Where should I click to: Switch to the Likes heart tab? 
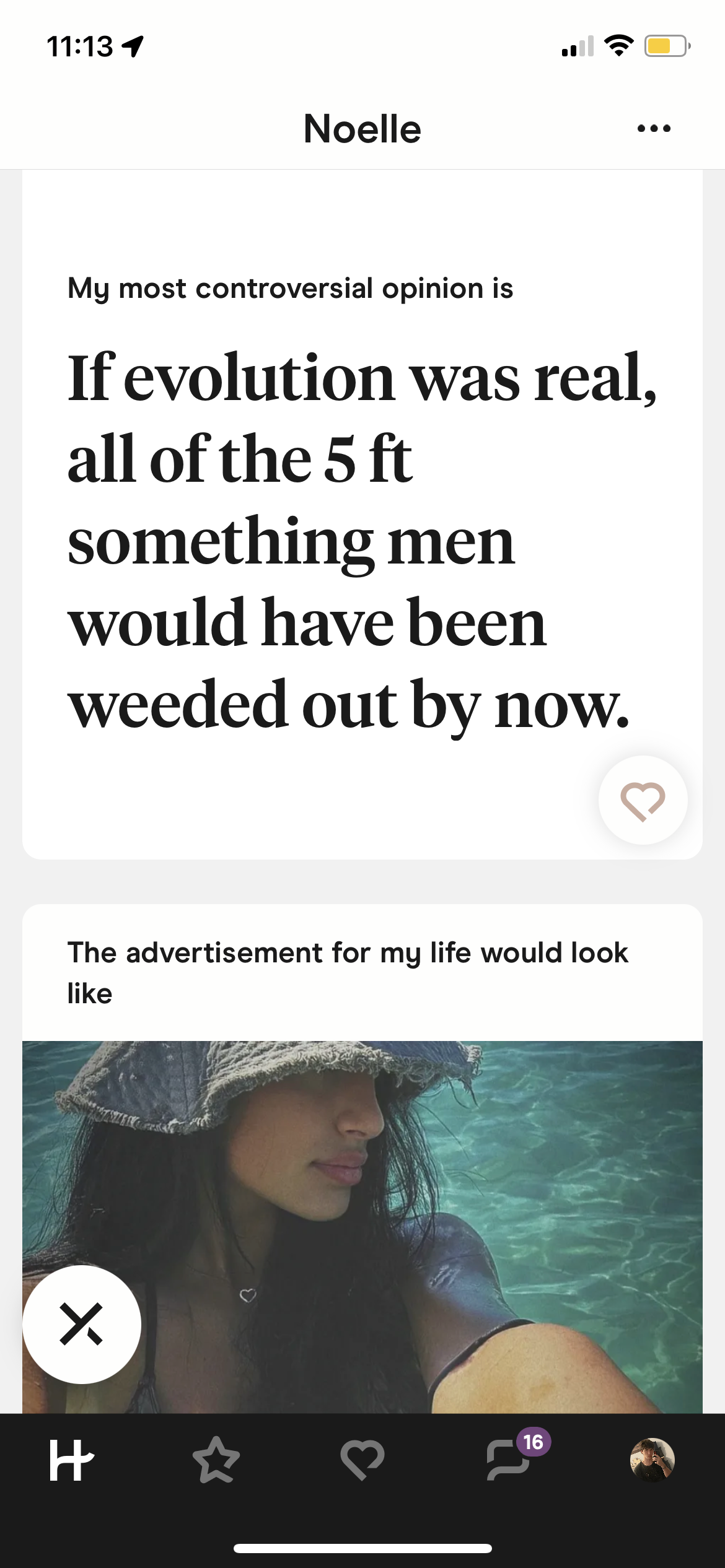tap(362, 1460)
